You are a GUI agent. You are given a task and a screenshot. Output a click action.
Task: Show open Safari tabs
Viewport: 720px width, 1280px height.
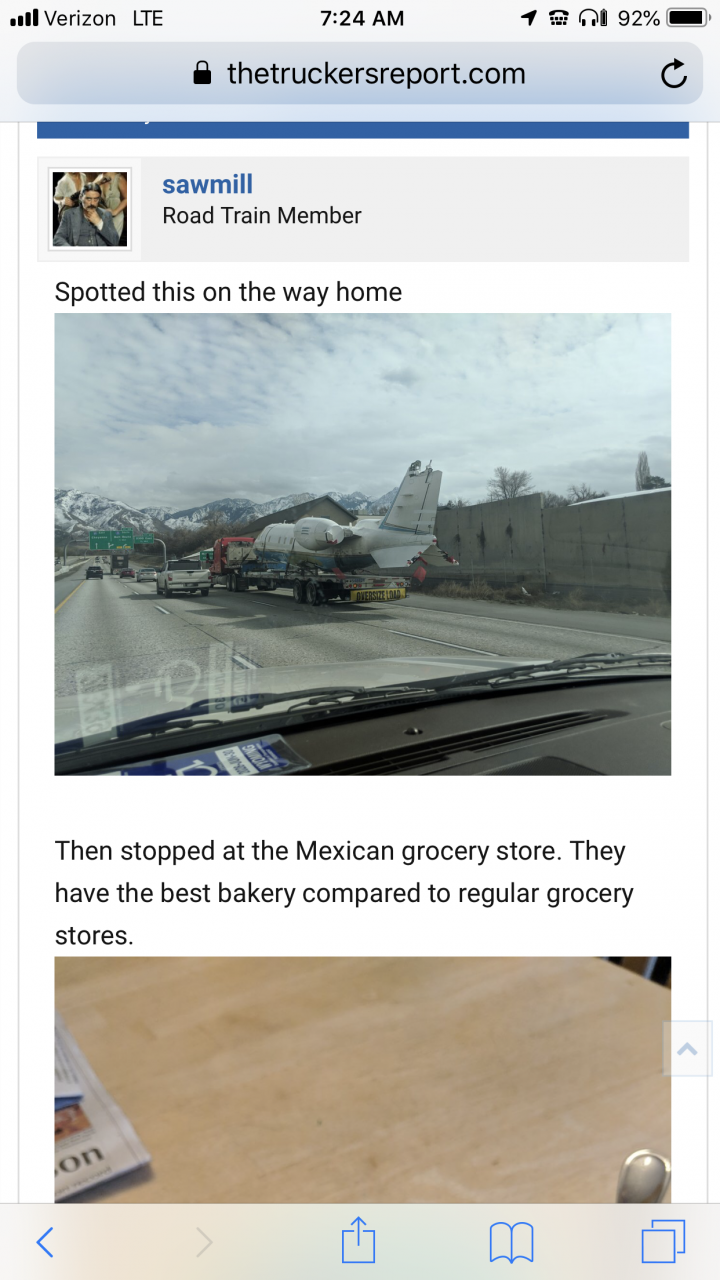(x=663, y=1242)
